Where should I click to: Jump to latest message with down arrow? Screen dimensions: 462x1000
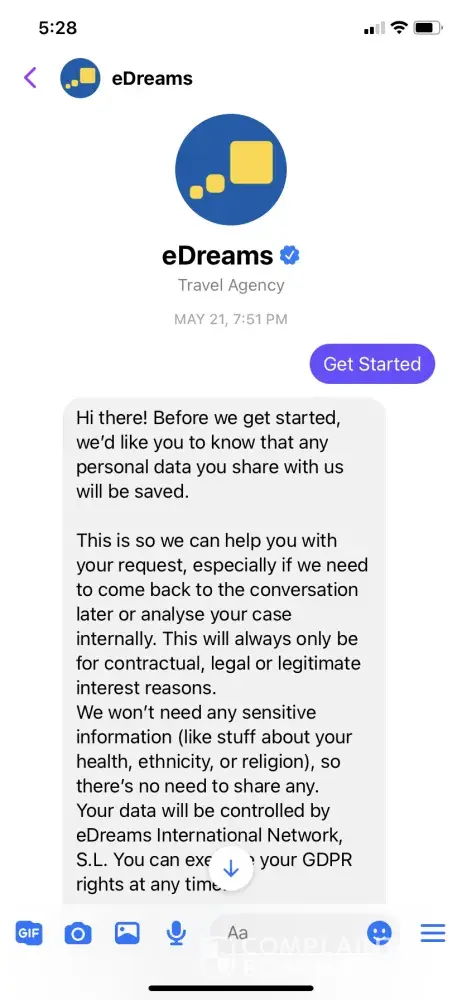pyautogui.click(x=231, y=867)
